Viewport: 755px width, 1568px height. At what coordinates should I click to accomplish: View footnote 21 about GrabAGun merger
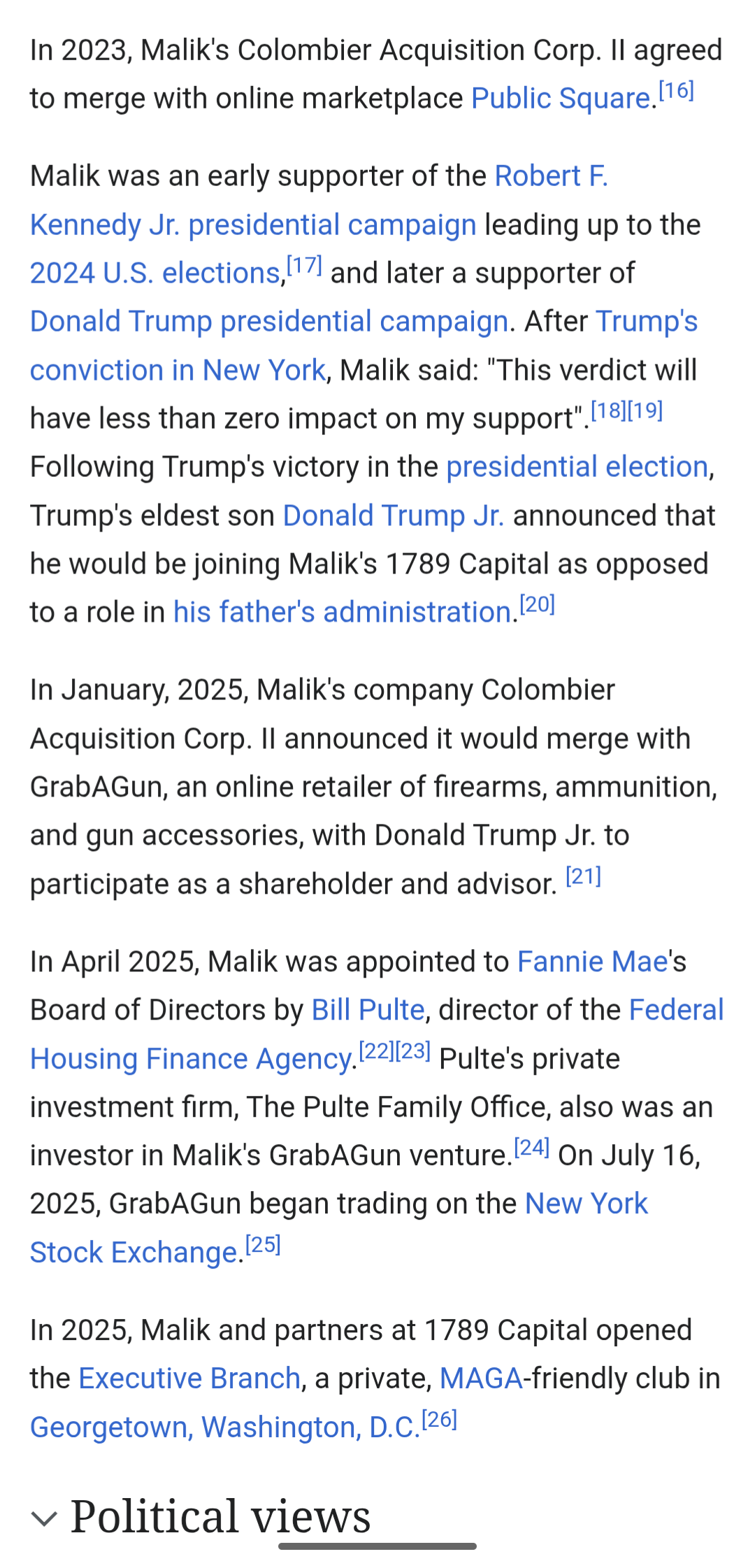coord(583,876)
